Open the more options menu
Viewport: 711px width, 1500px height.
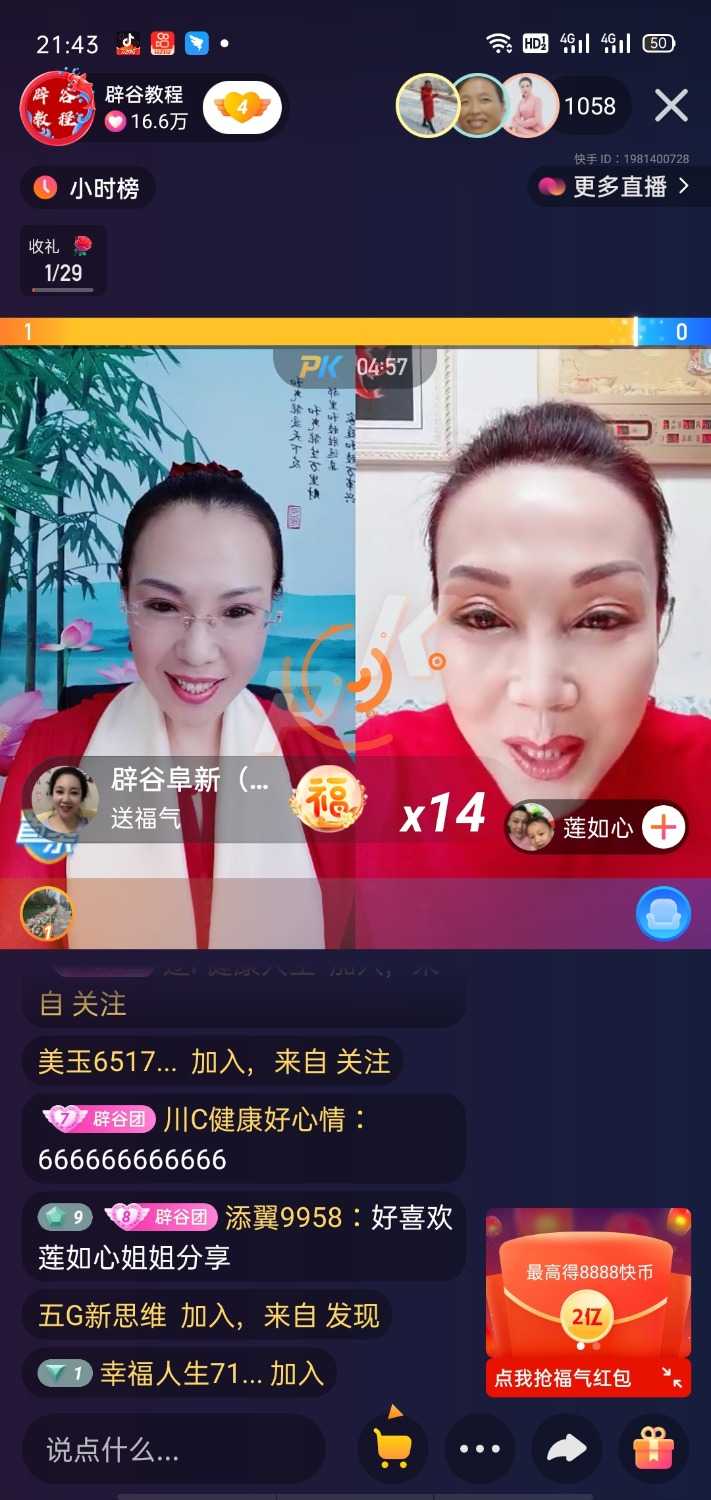480,1448
